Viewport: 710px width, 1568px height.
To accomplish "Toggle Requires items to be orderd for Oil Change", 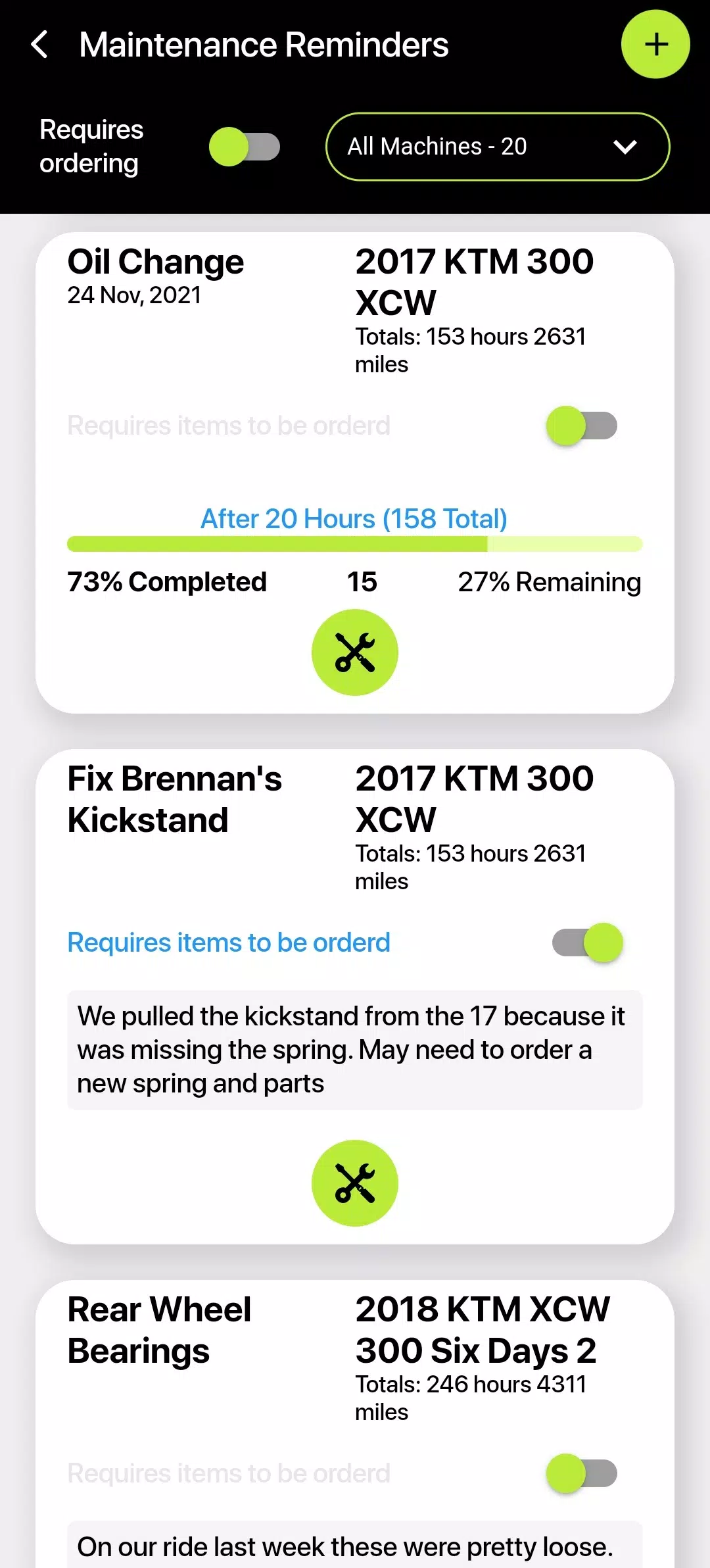I will point(581,425).
